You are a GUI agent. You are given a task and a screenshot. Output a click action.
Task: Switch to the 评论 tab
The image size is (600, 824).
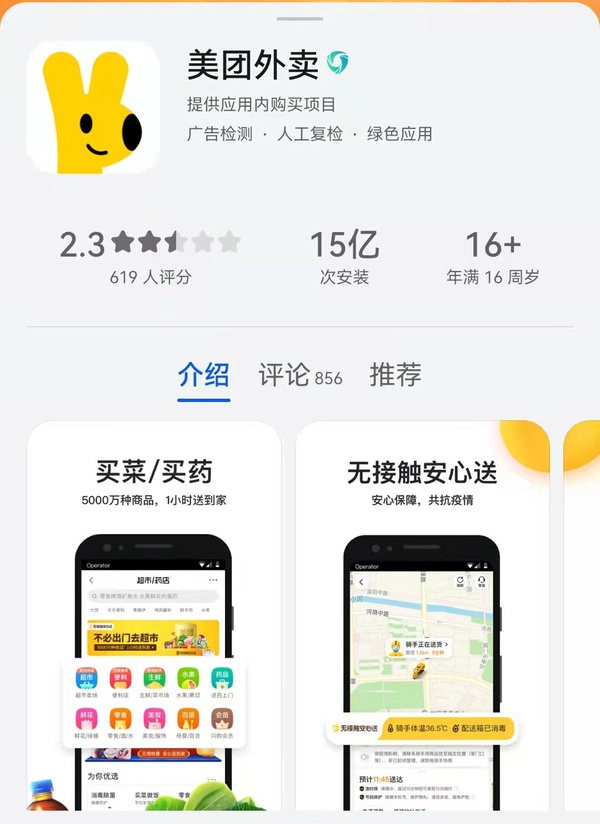pos(299,375)
